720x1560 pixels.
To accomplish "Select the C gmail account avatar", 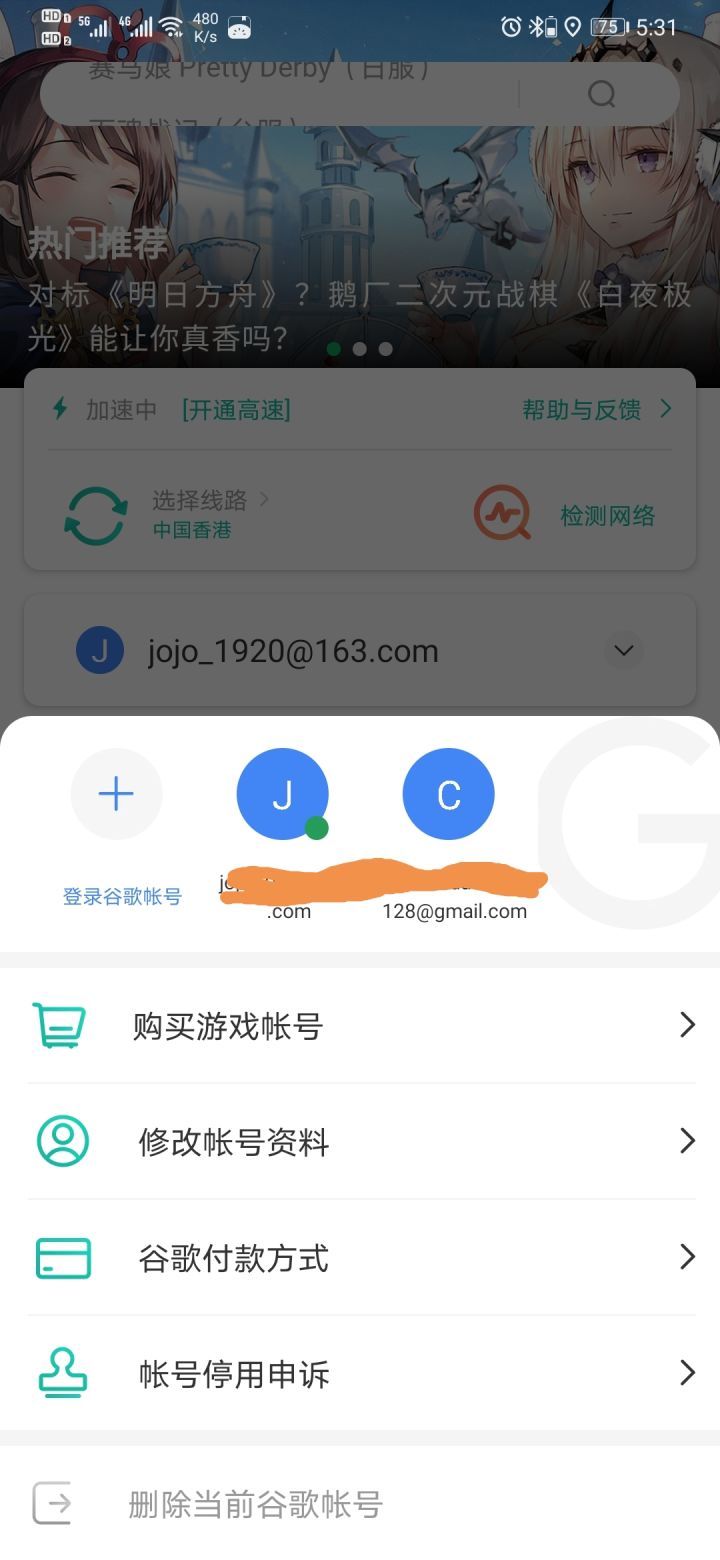I will pyautogui.click(x=449, y=794).
